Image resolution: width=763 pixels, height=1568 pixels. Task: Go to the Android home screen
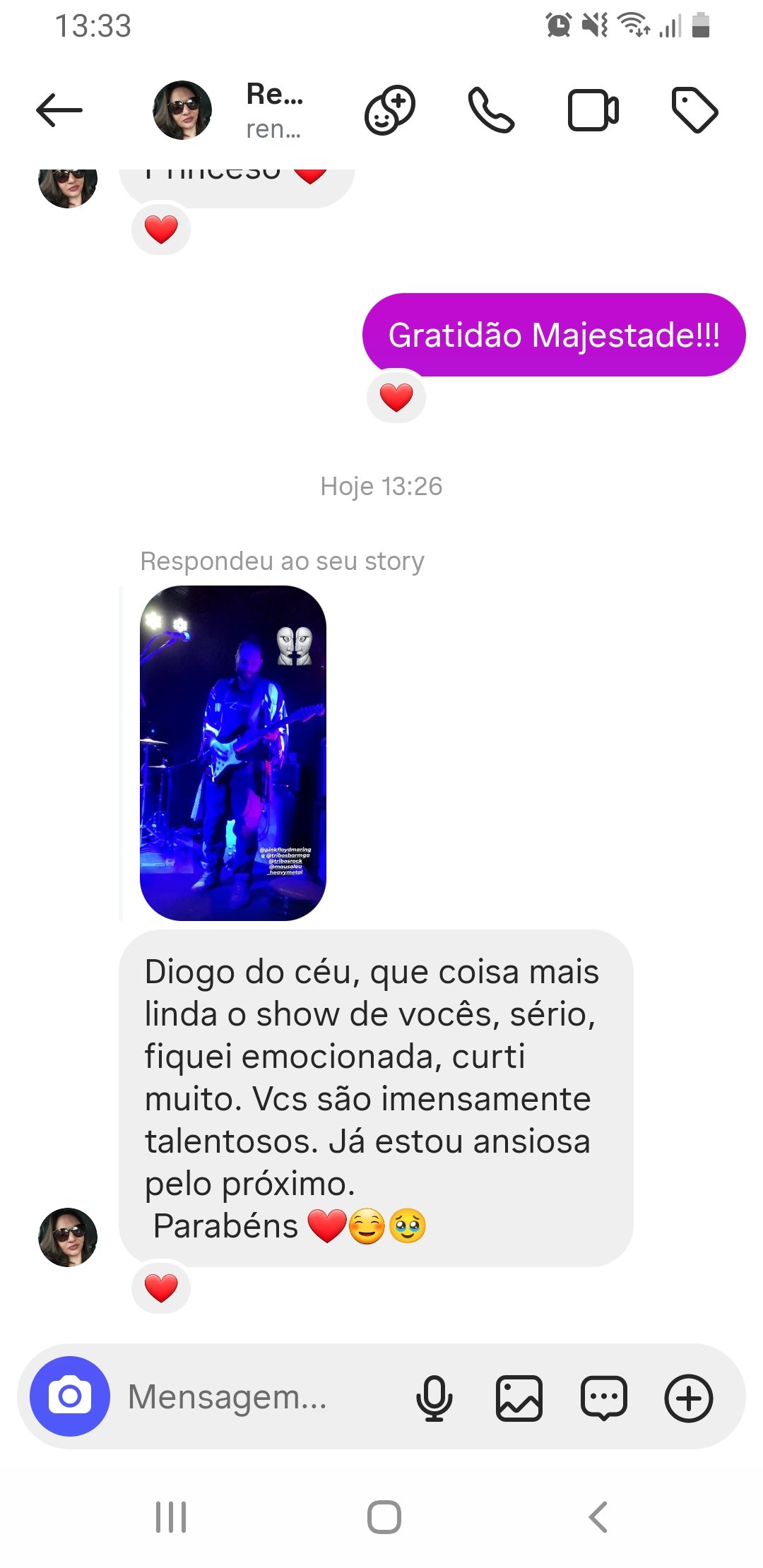tap(384, 1516)
